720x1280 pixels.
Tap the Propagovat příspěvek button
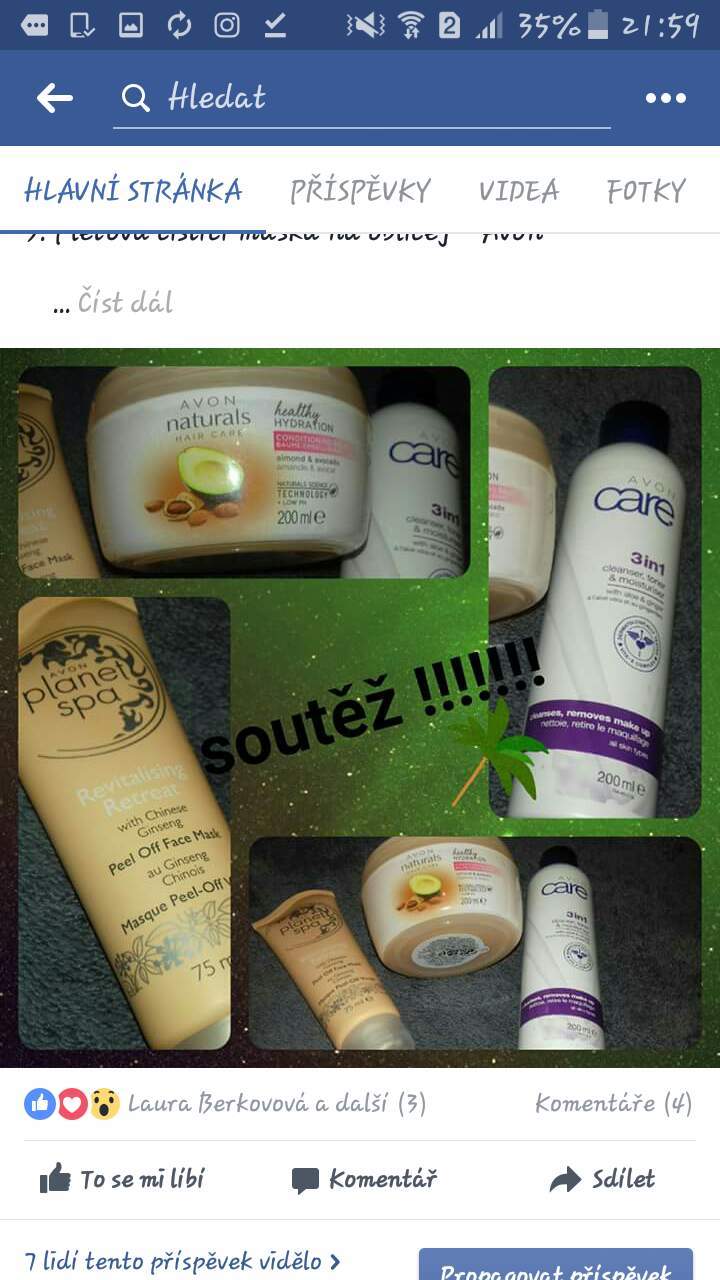tap(556, 1265)
